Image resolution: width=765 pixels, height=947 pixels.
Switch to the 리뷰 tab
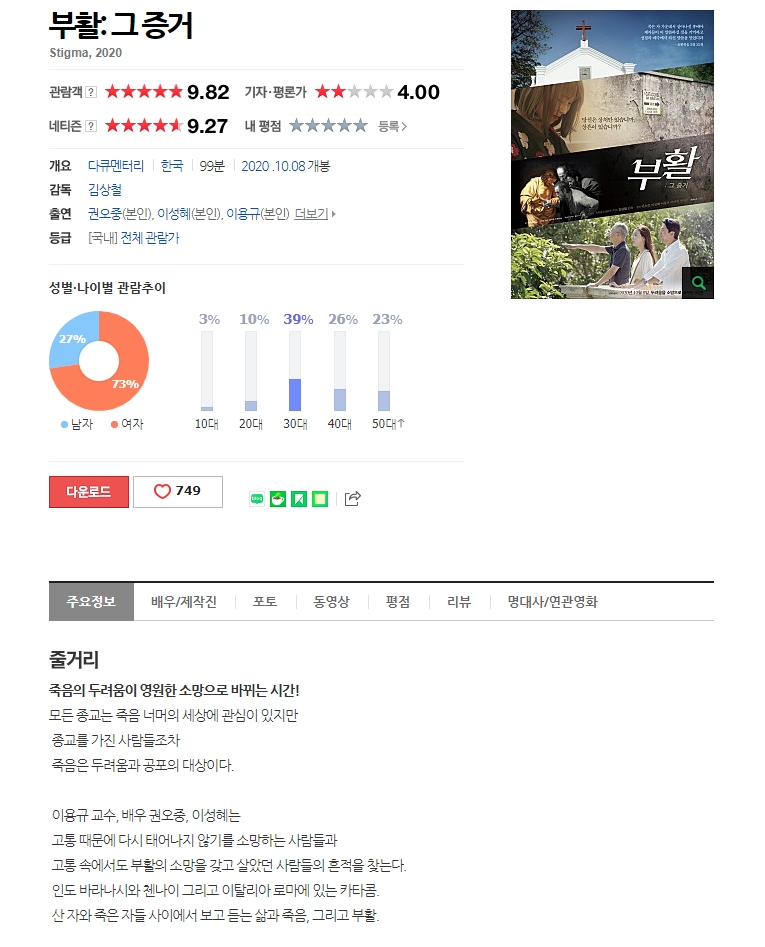pos(459,602)
